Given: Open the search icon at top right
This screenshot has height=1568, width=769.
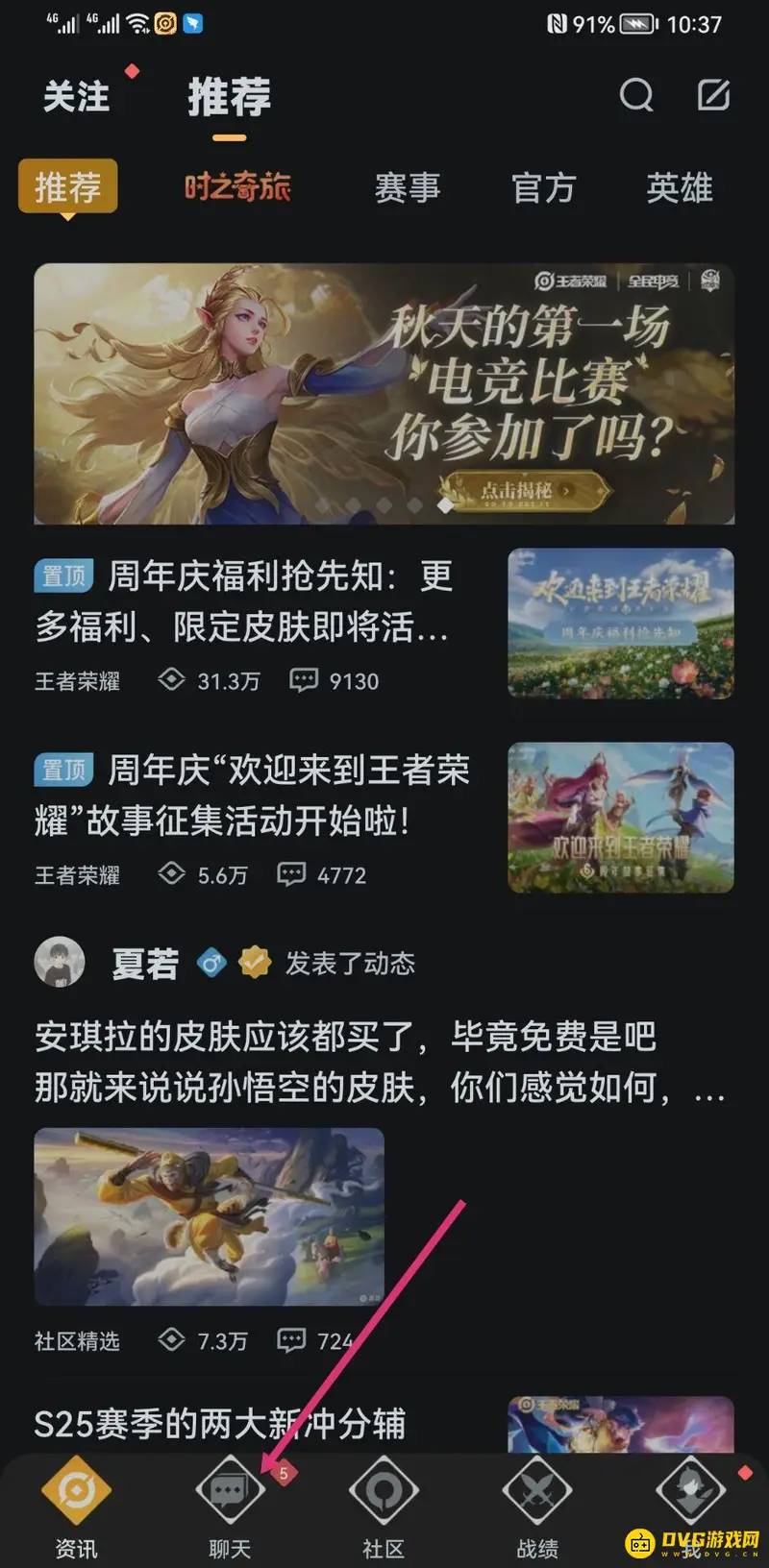Looking at the screenshot, I should (x=636, y=96).
